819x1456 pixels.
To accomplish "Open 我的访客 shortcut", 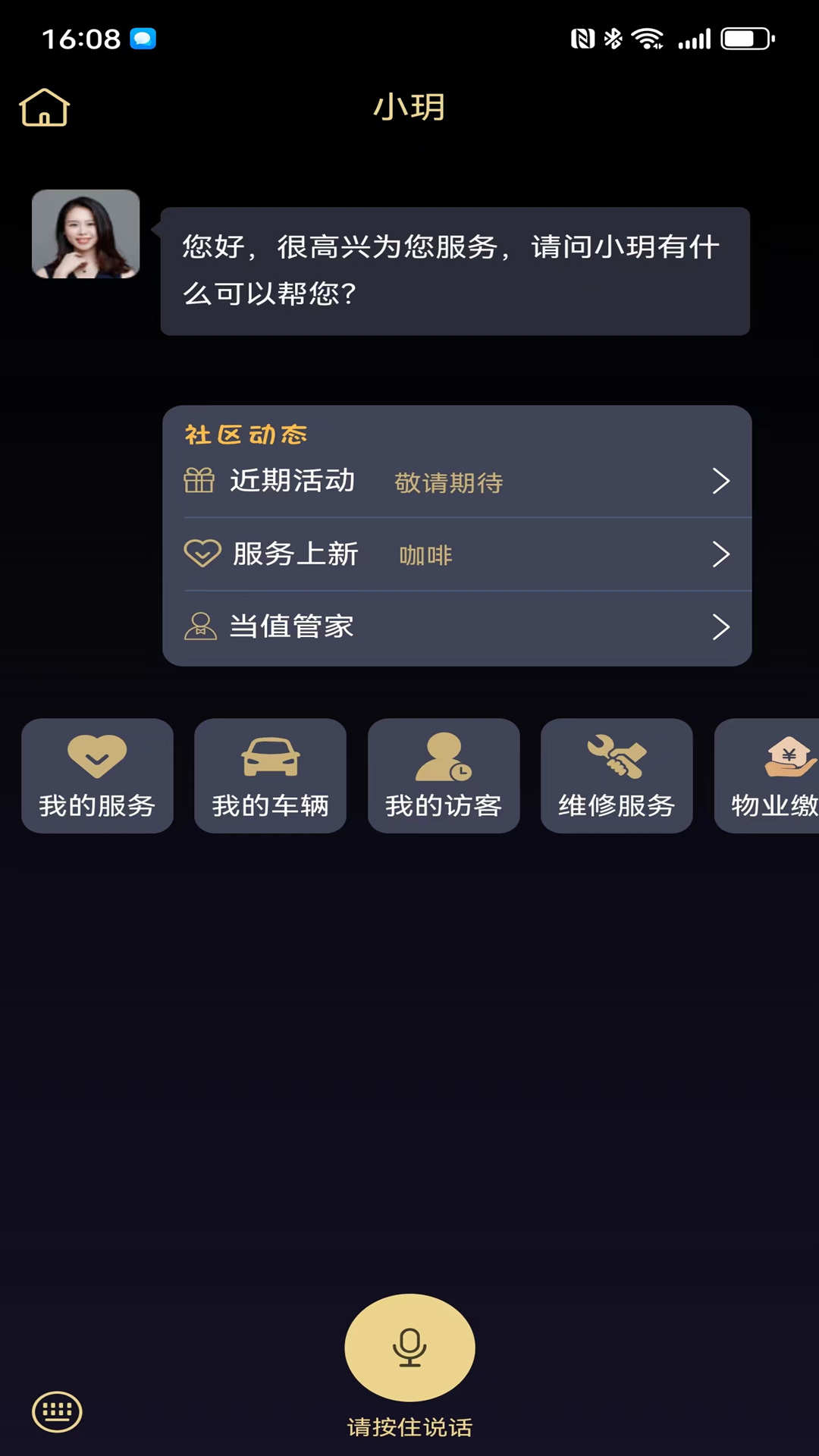I will click(444, 776).
